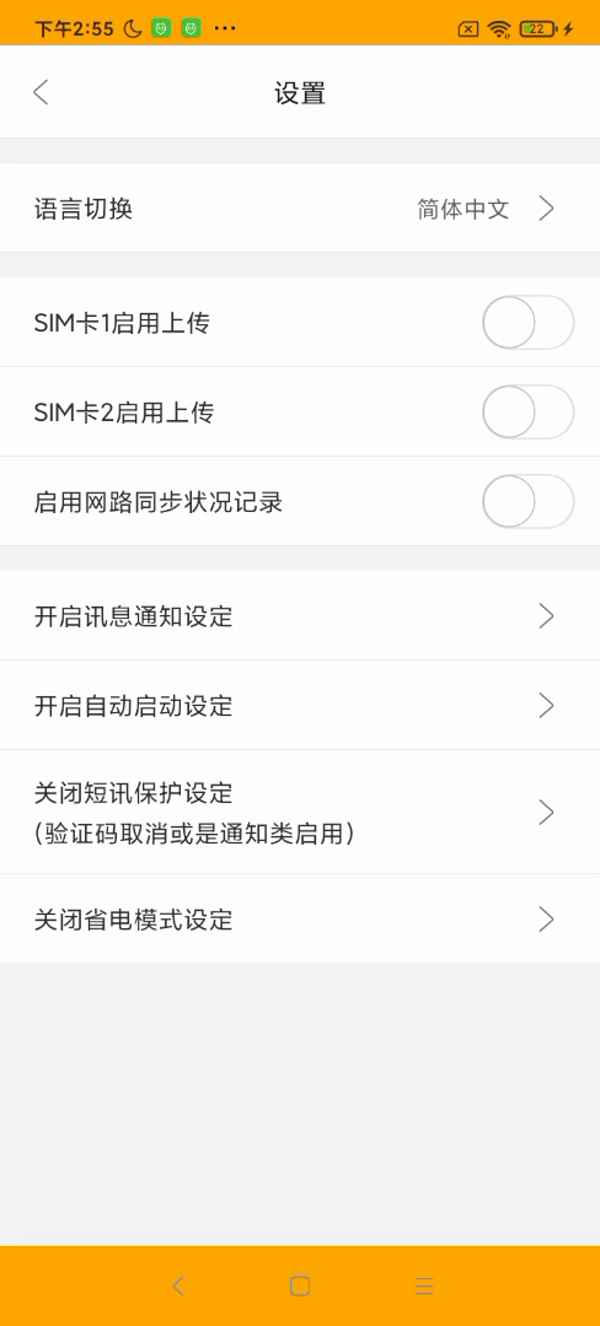Open 关闭短讯保护设定
Image resolution: width=600 pixels, height=1326 pixels.
300,812
